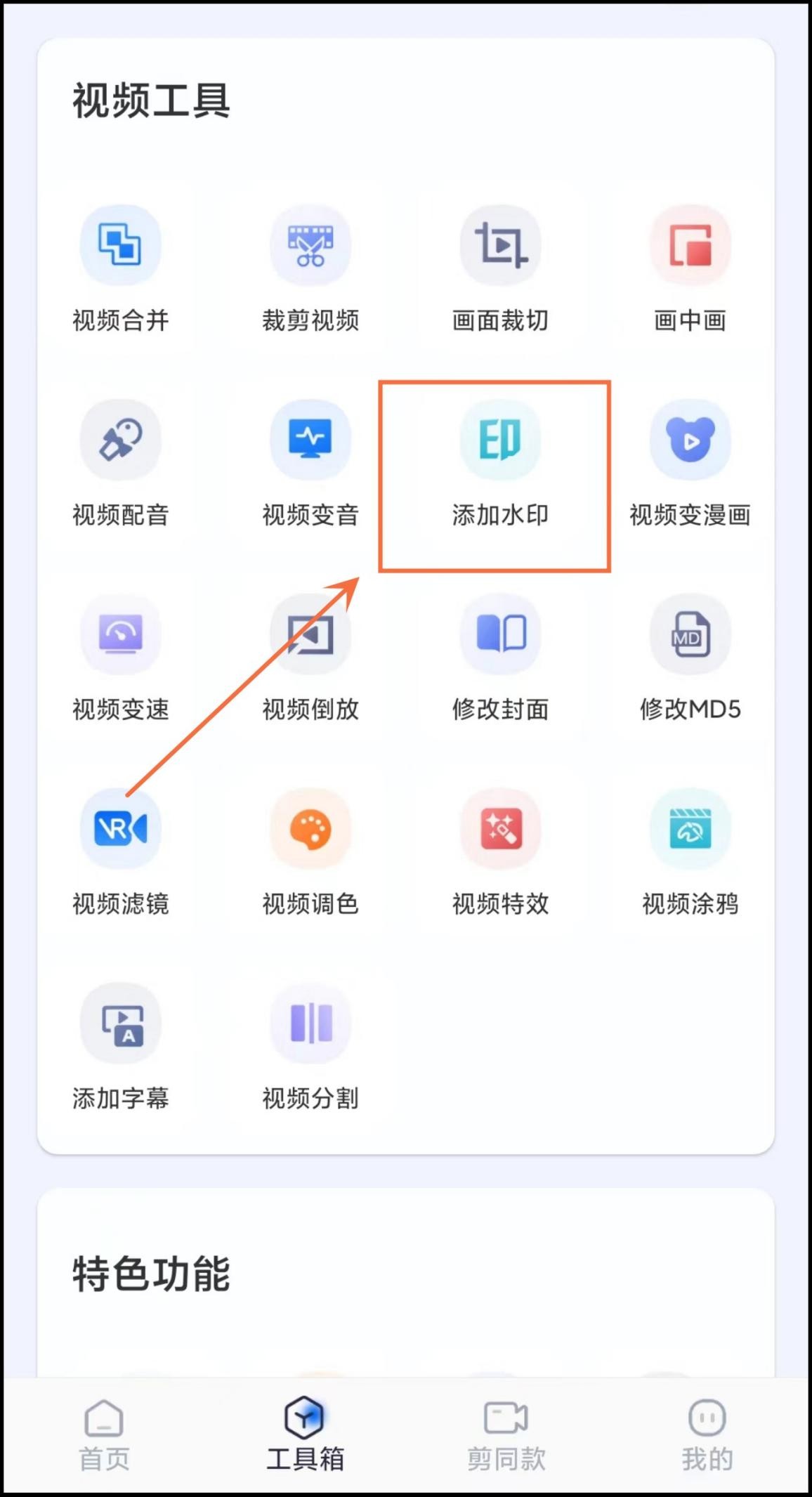The image size is (812, 1497).
Task: Open the 修改封面 (Change Cover) tool
Action: pyautogui.click(x=499, y=660)
